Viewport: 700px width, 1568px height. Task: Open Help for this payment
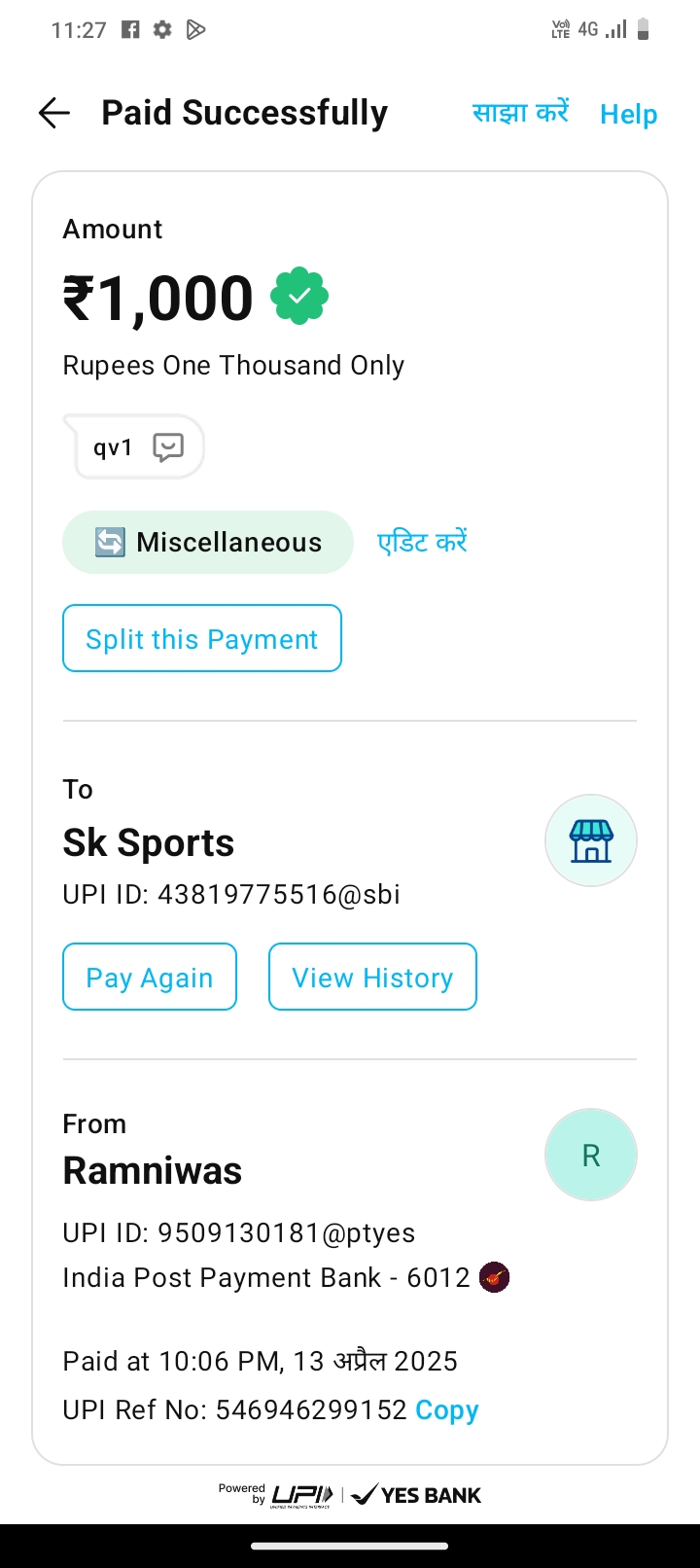click(x=628, y=115)
